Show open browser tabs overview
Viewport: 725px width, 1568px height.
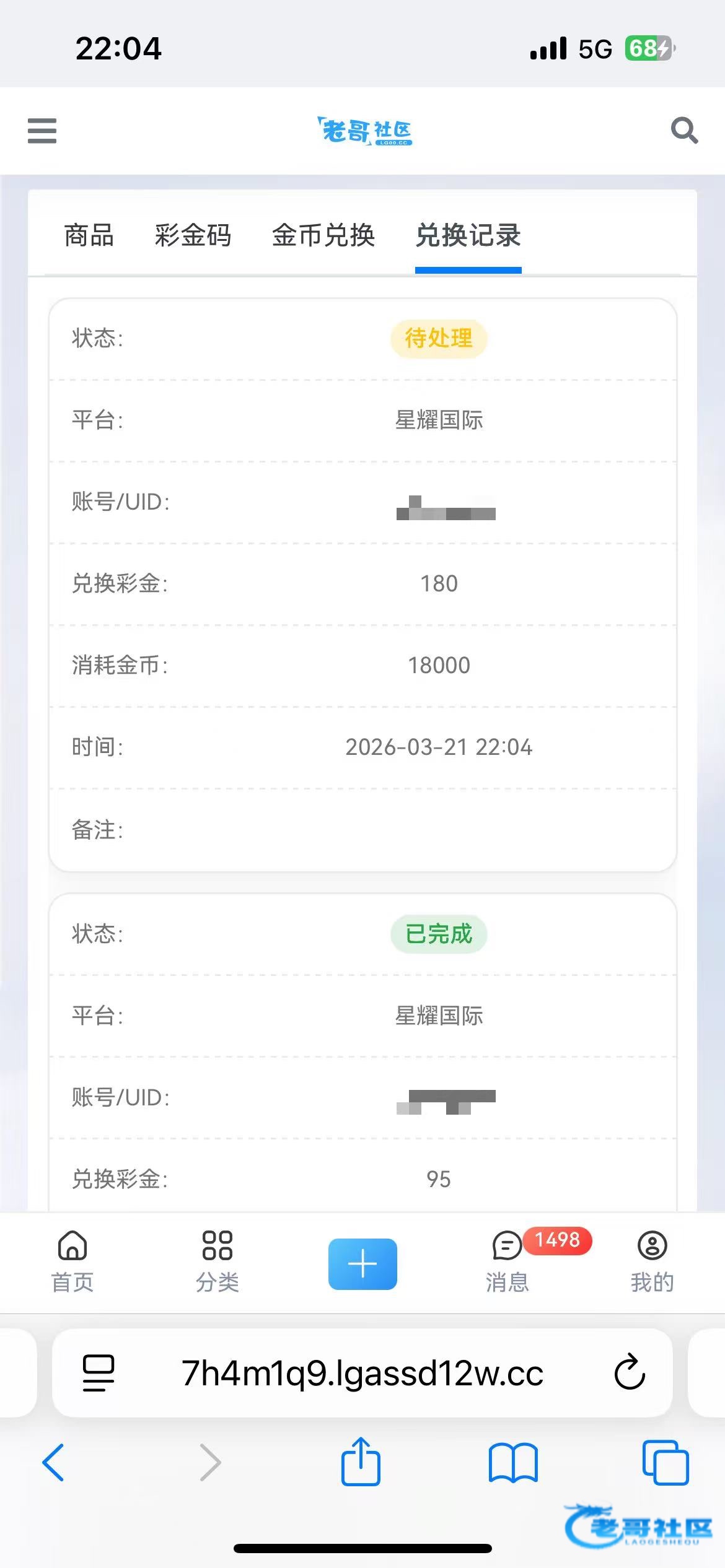[x=666, y=1463]
